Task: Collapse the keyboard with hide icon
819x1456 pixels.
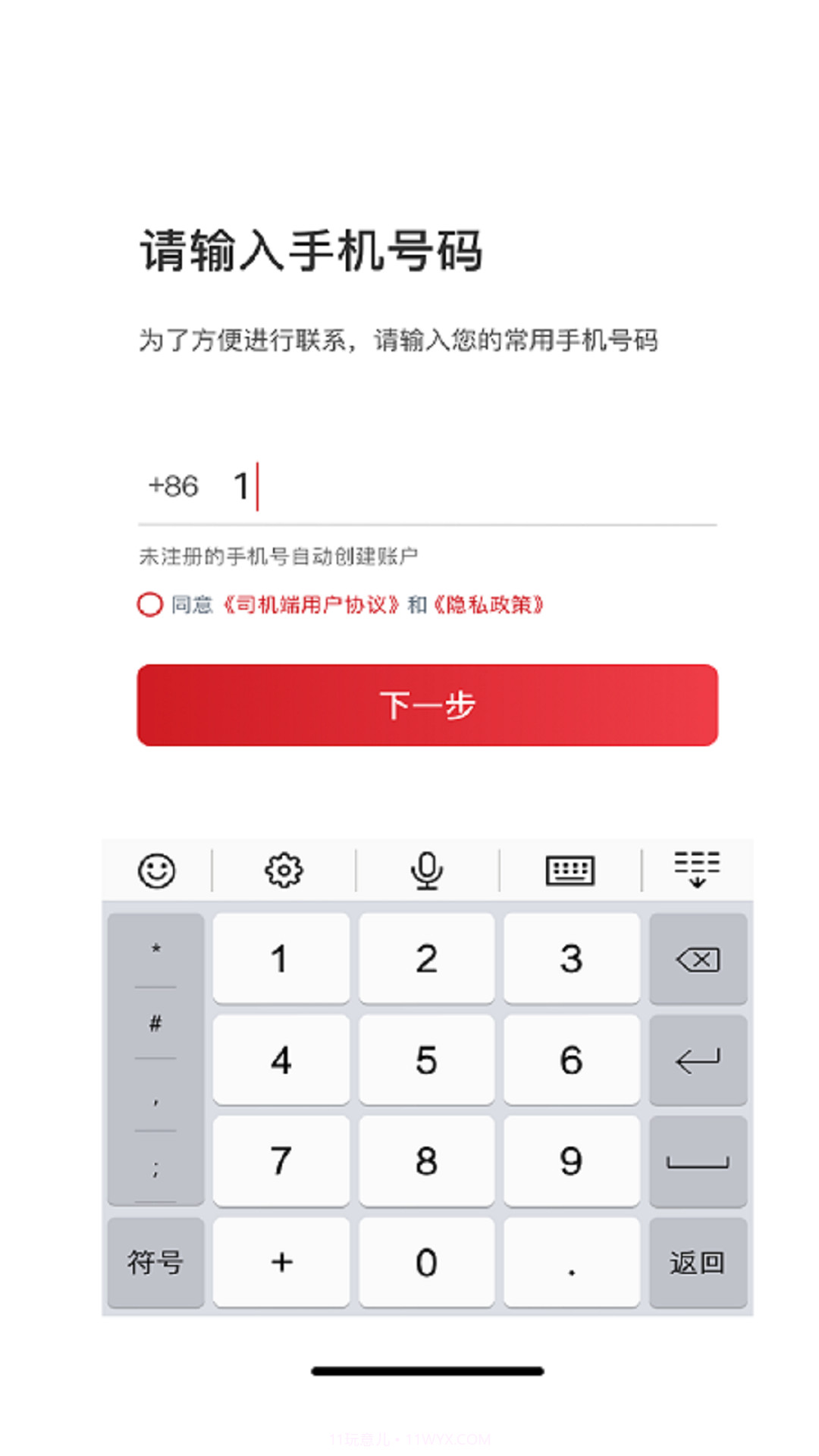Action: coord(697,871)
